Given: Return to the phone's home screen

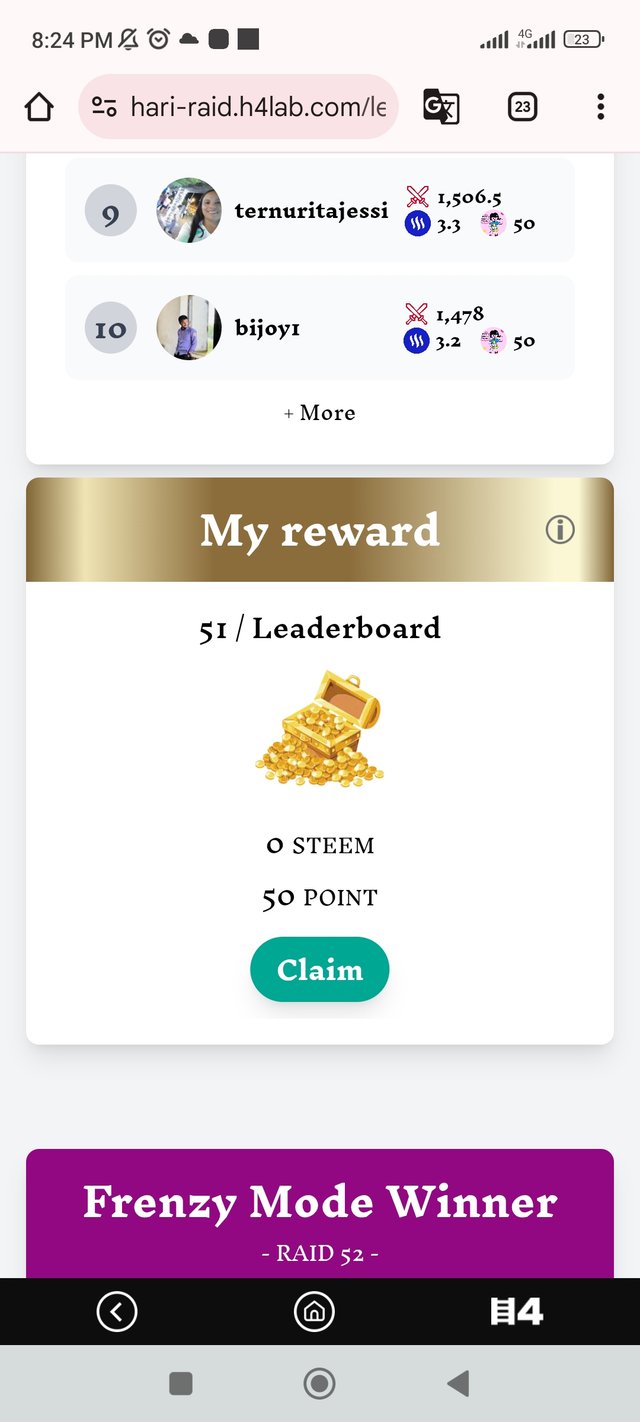Looking at the screenshot, I should (x=319, y=1383).
